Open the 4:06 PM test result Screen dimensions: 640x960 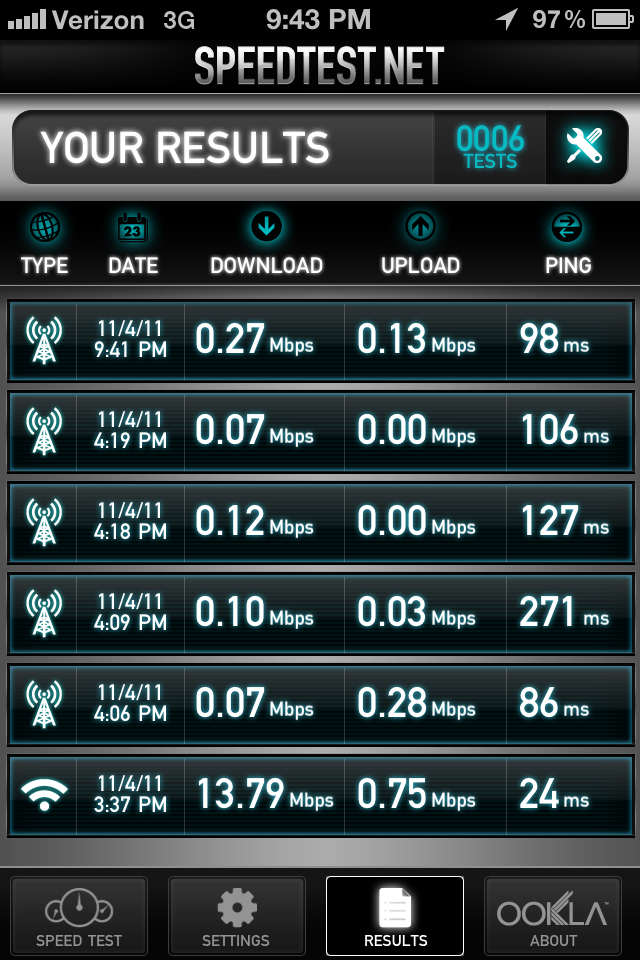tap(320, 705)
